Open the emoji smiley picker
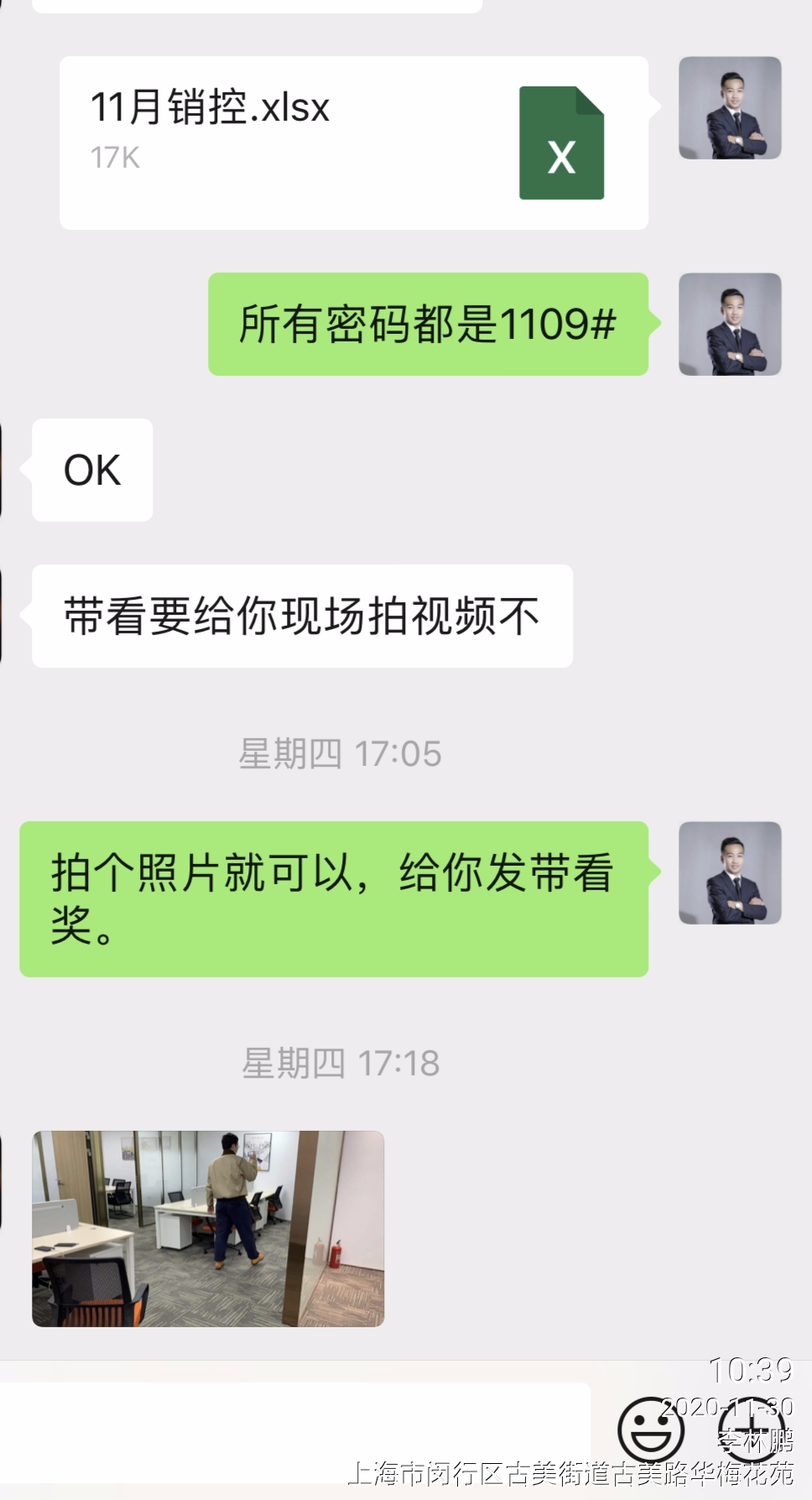 (x=650, y=1430)
